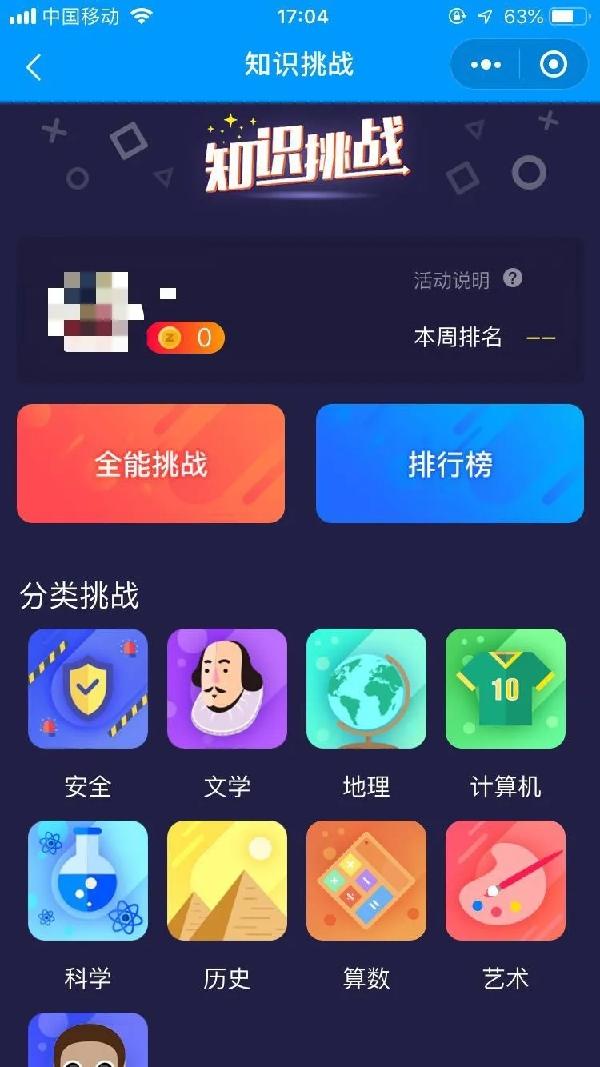
Task: Pick the 计算机 category
Action: click(x=505, y=689)
